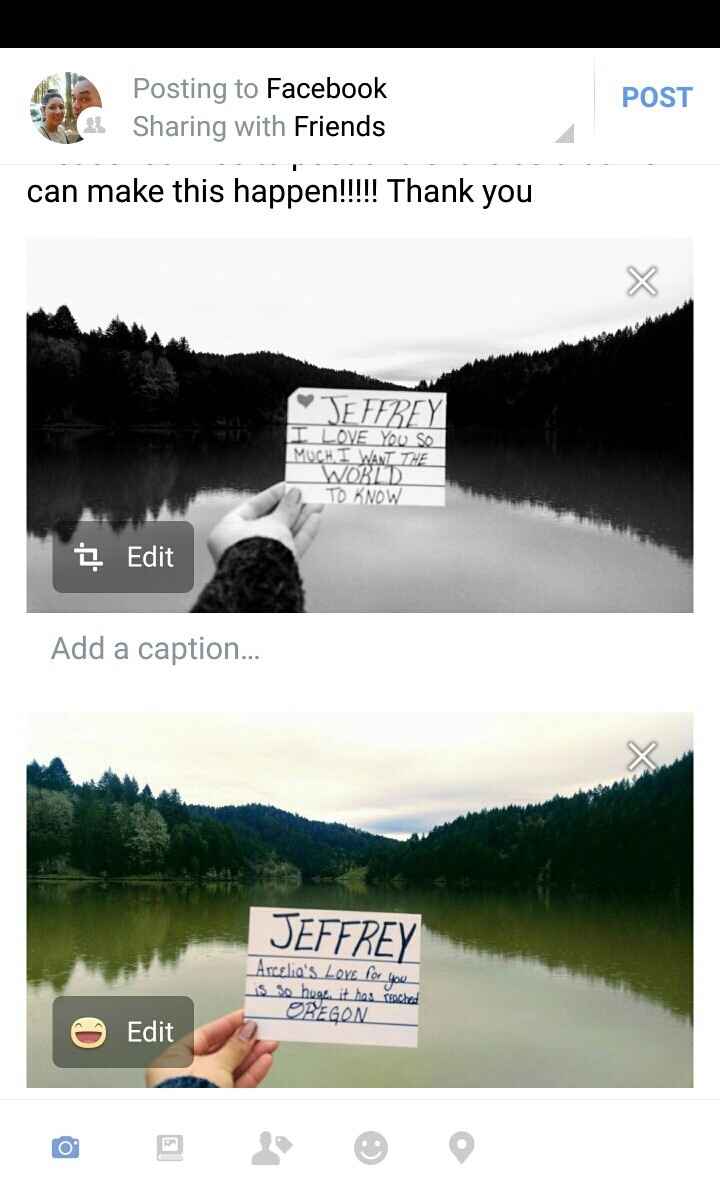Add a feeling or activity

coord(371,1147)
